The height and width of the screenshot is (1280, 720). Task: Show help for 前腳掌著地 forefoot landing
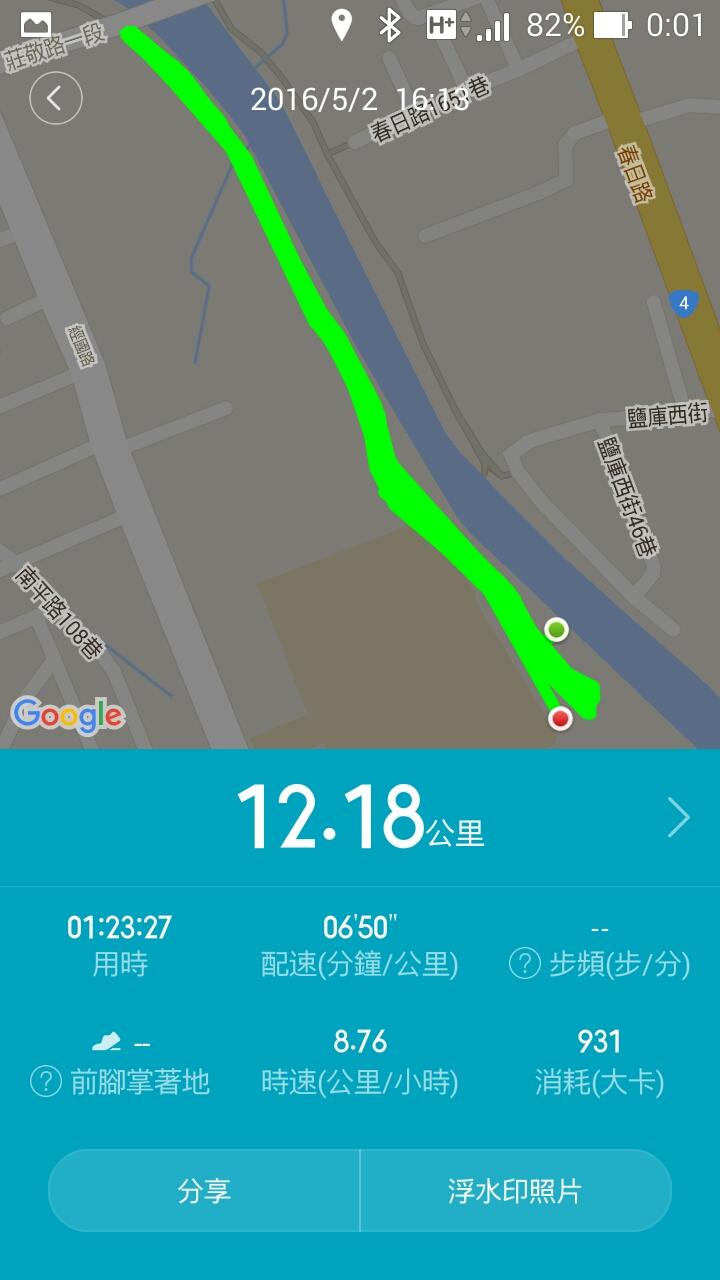pyautogui.click(x=46, y=1081)
